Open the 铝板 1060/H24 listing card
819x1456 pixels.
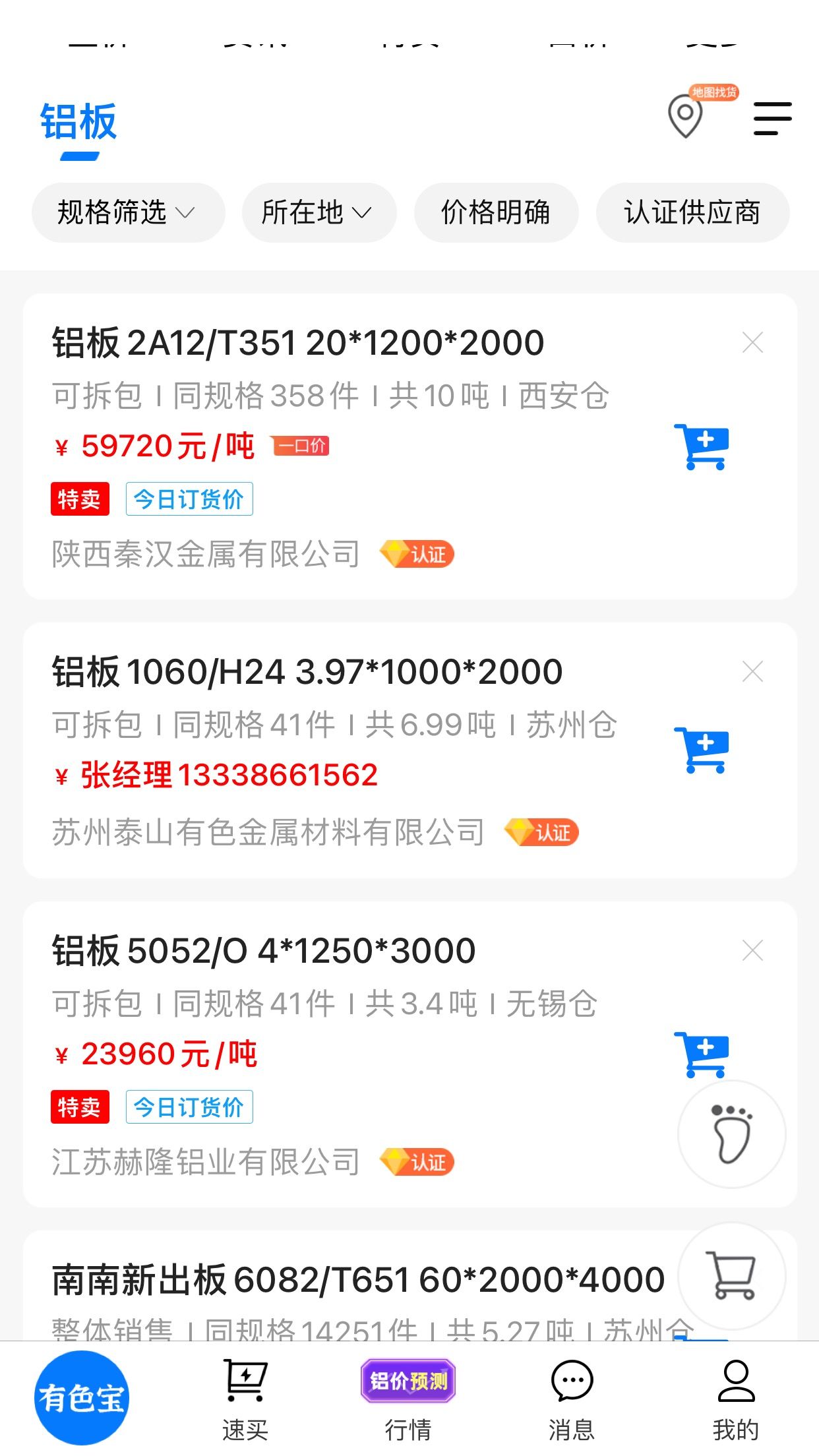pos(409,750)
